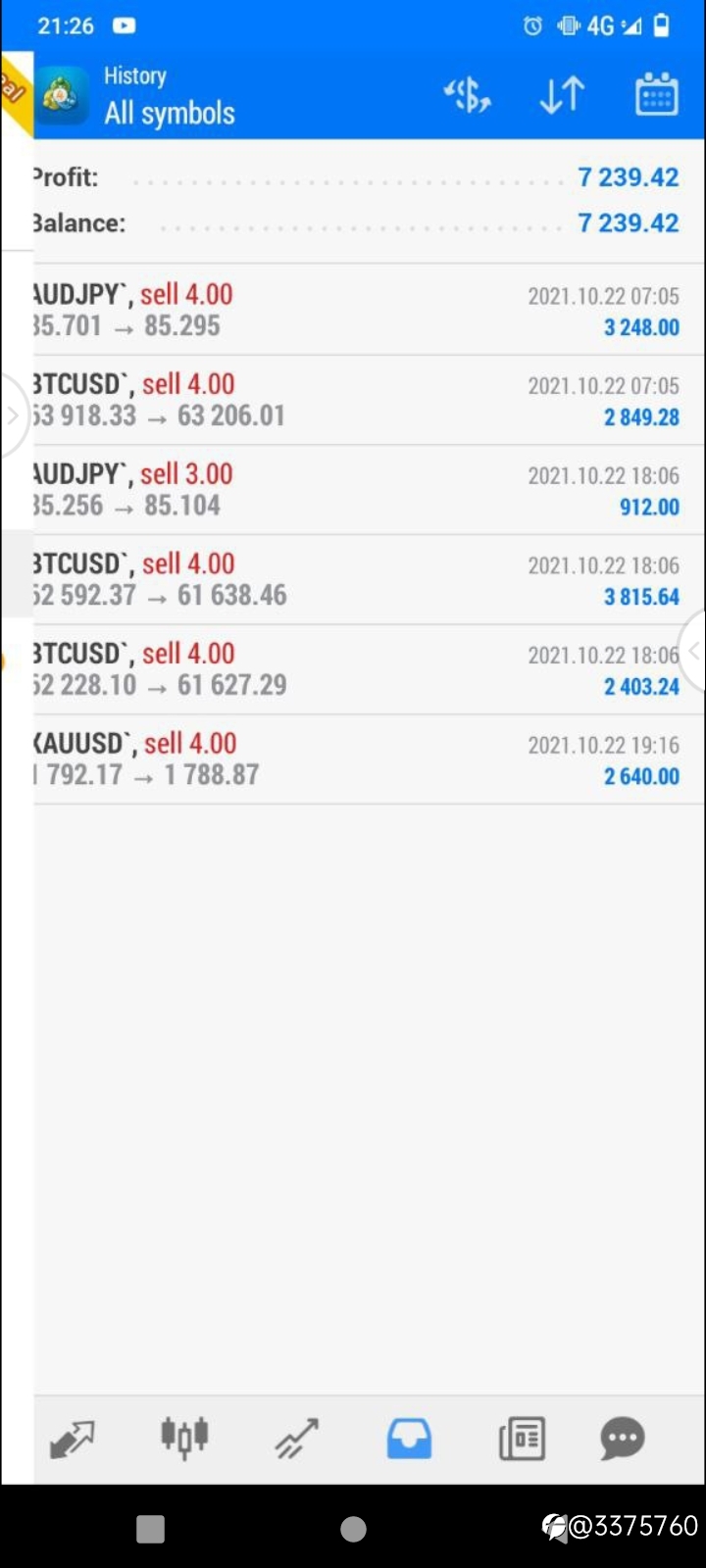Viewport: 706px width, 1568px height.
Task: Open the symbol filter currency icon
Action: point(467,95)
